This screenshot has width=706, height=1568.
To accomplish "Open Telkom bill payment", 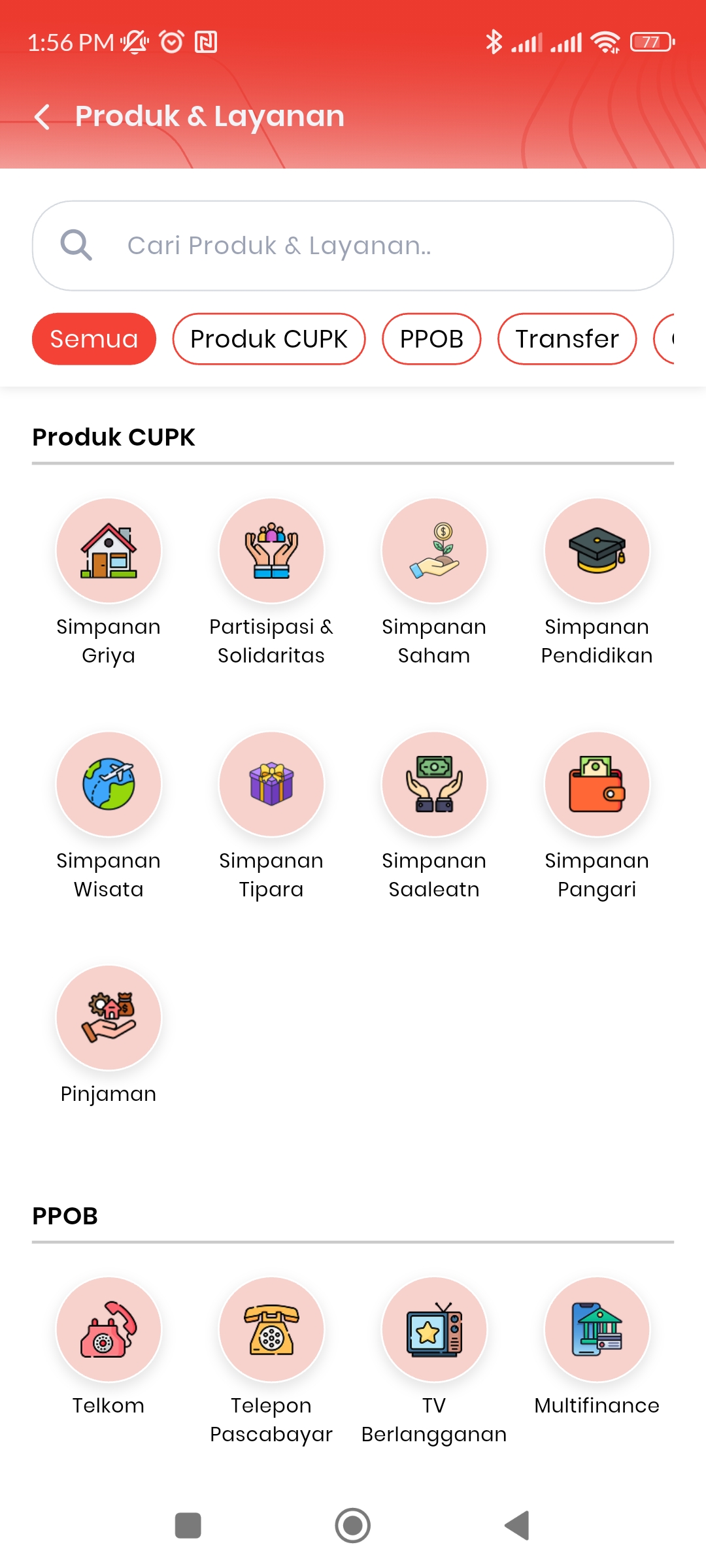I will [109, 1347].
